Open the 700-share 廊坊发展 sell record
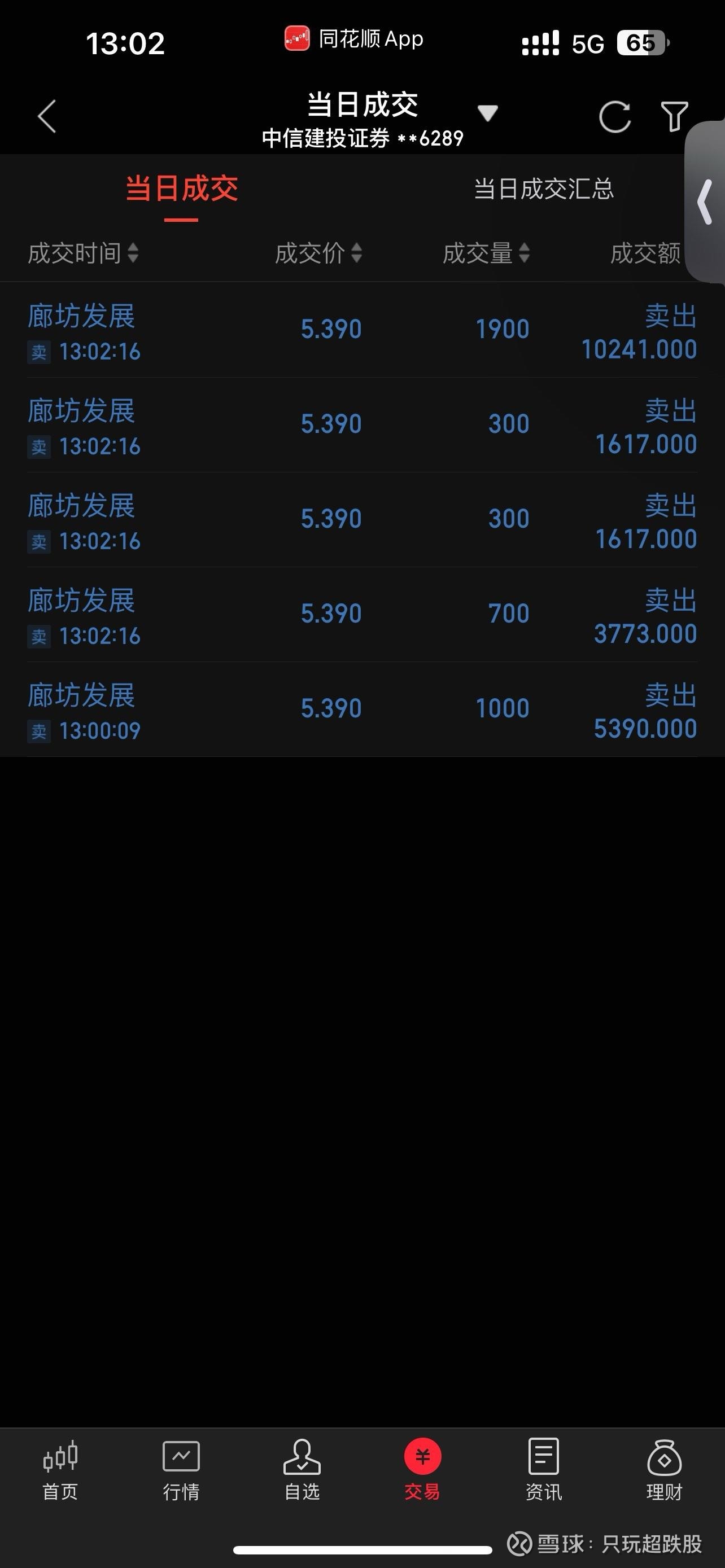Image resolution: width=725 pixels, height=1568 pixels. 362,615
